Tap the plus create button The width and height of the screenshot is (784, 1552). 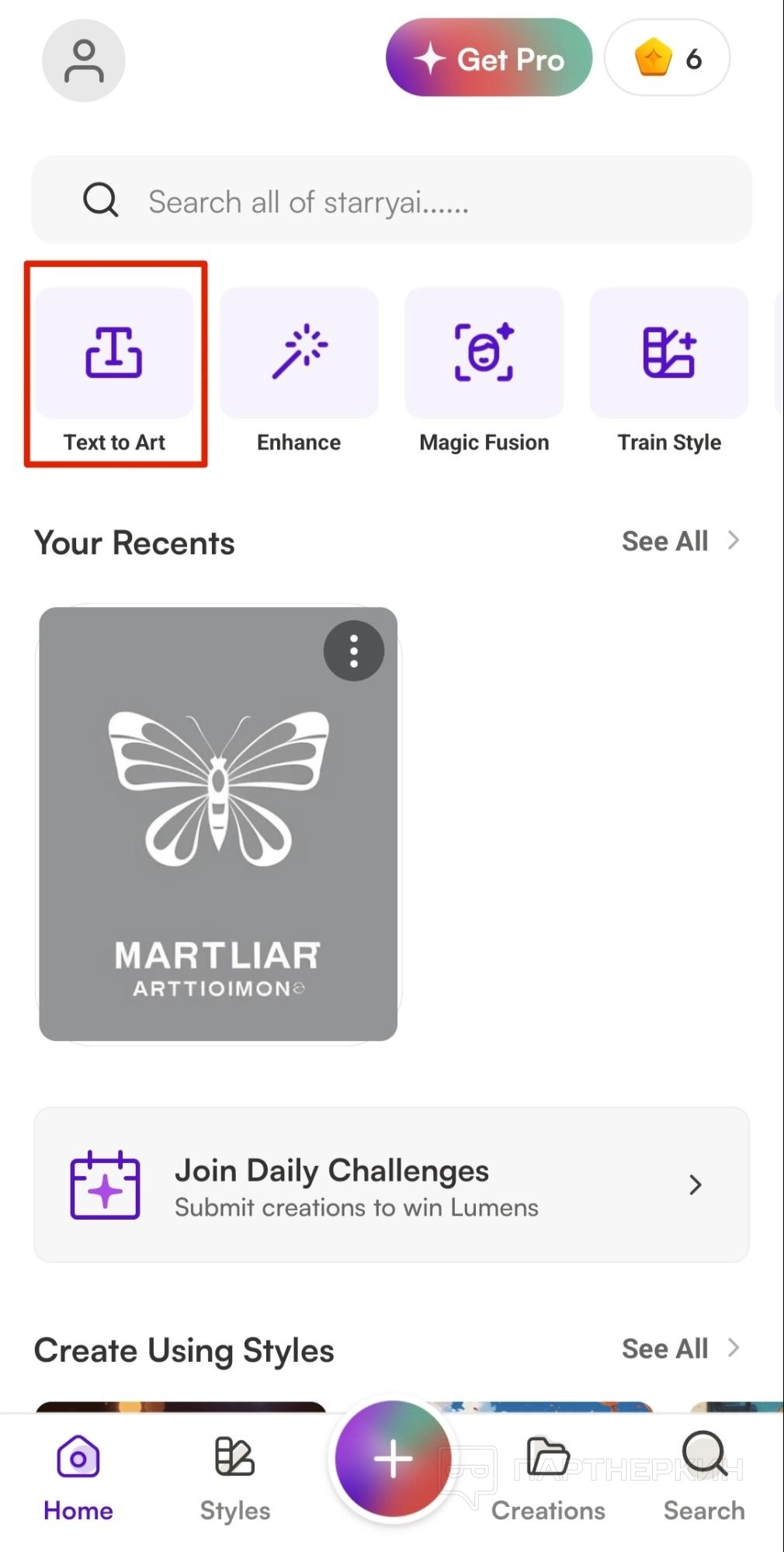click(x=393, y=1459)
